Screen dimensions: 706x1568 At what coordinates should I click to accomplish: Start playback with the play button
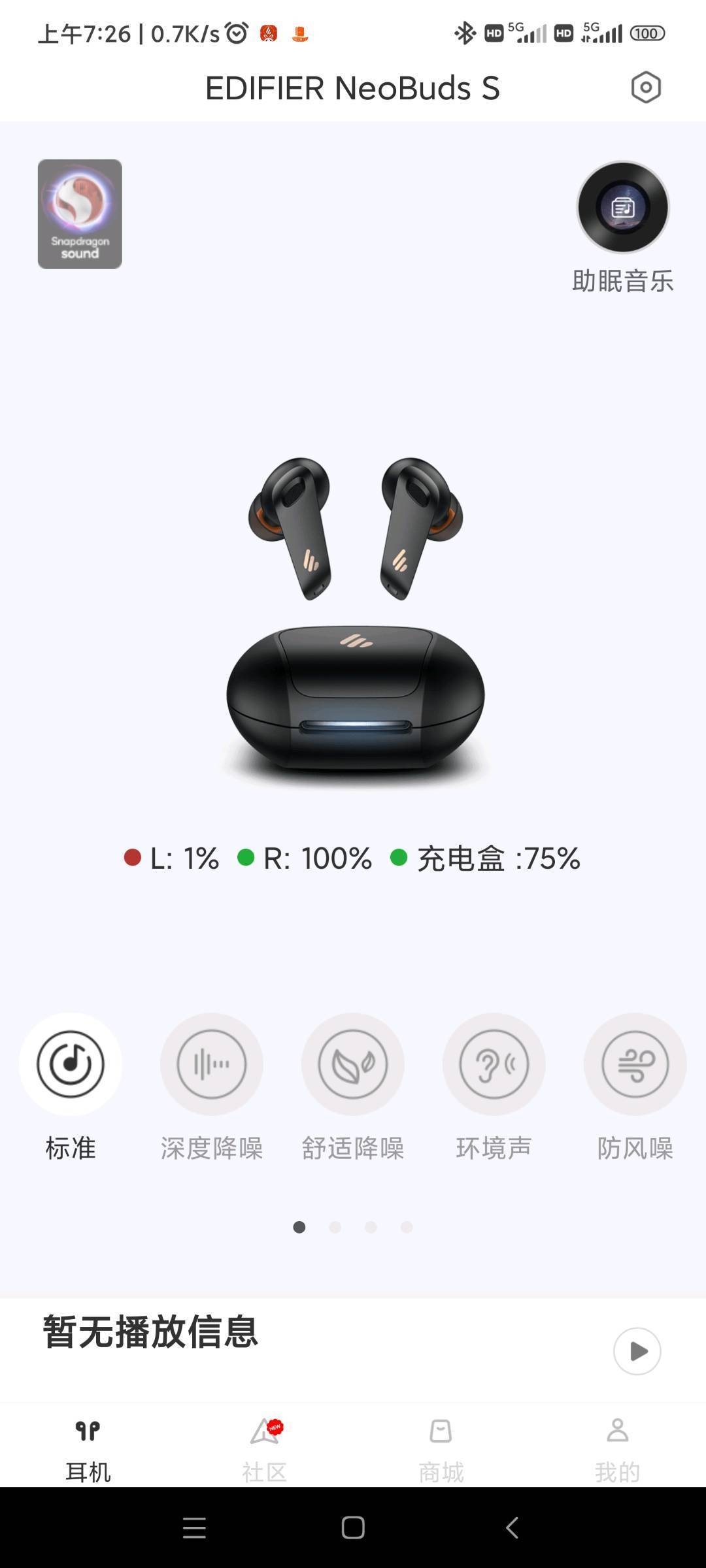point(637,1351)
